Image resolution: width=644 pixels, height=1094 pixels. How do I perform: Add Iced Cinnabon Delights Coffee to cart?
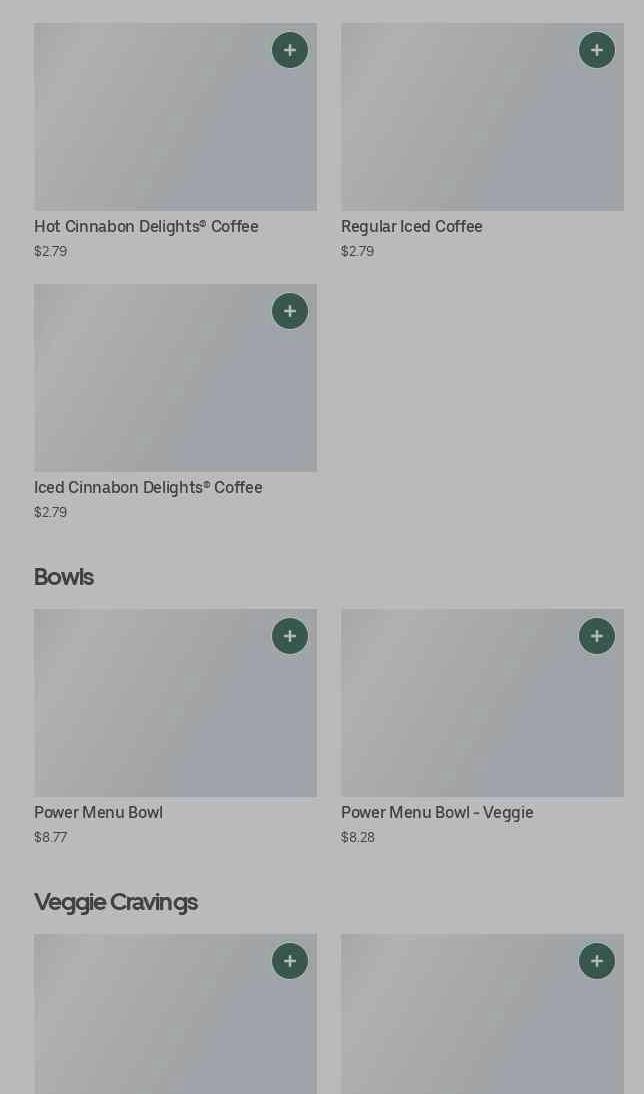tap(290, 311)
